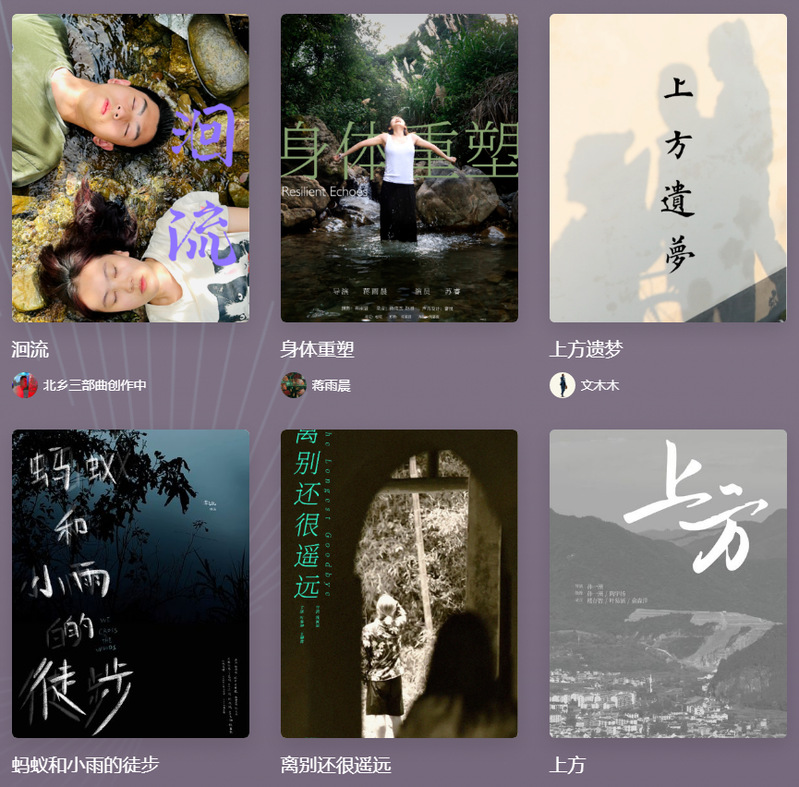View creator profile 北乡三部曲创作中
This screenshot has height=787, width=799.
(x=94, y=385)
